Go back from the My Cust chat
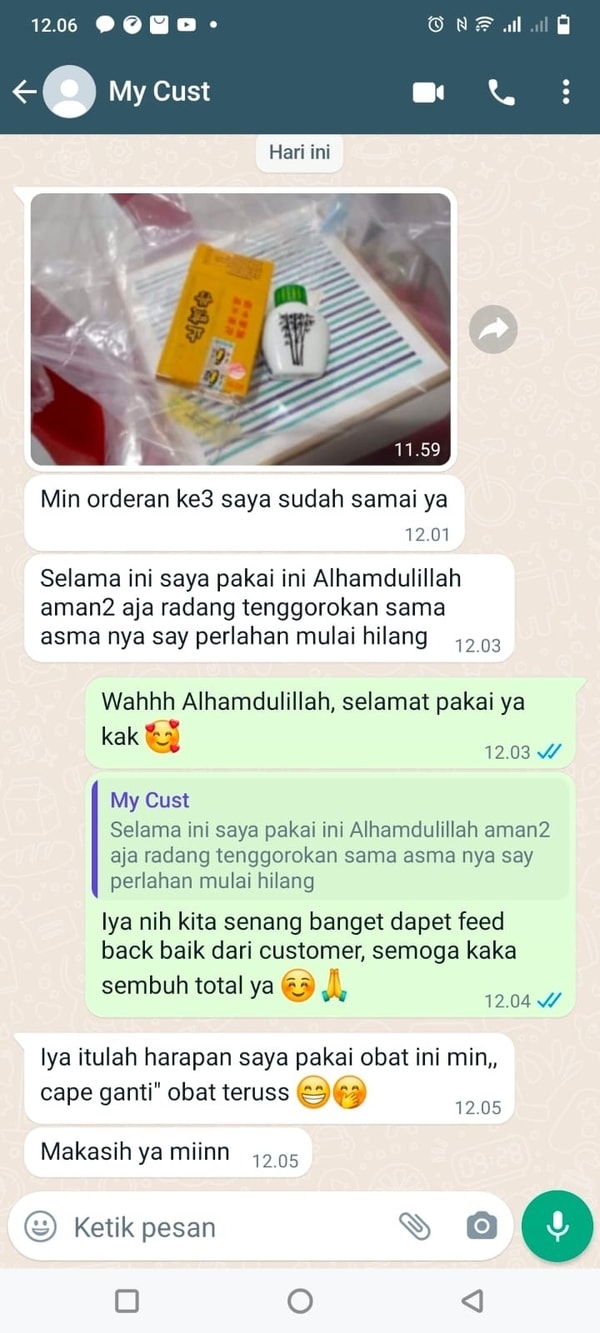 (x=25, y=92)
